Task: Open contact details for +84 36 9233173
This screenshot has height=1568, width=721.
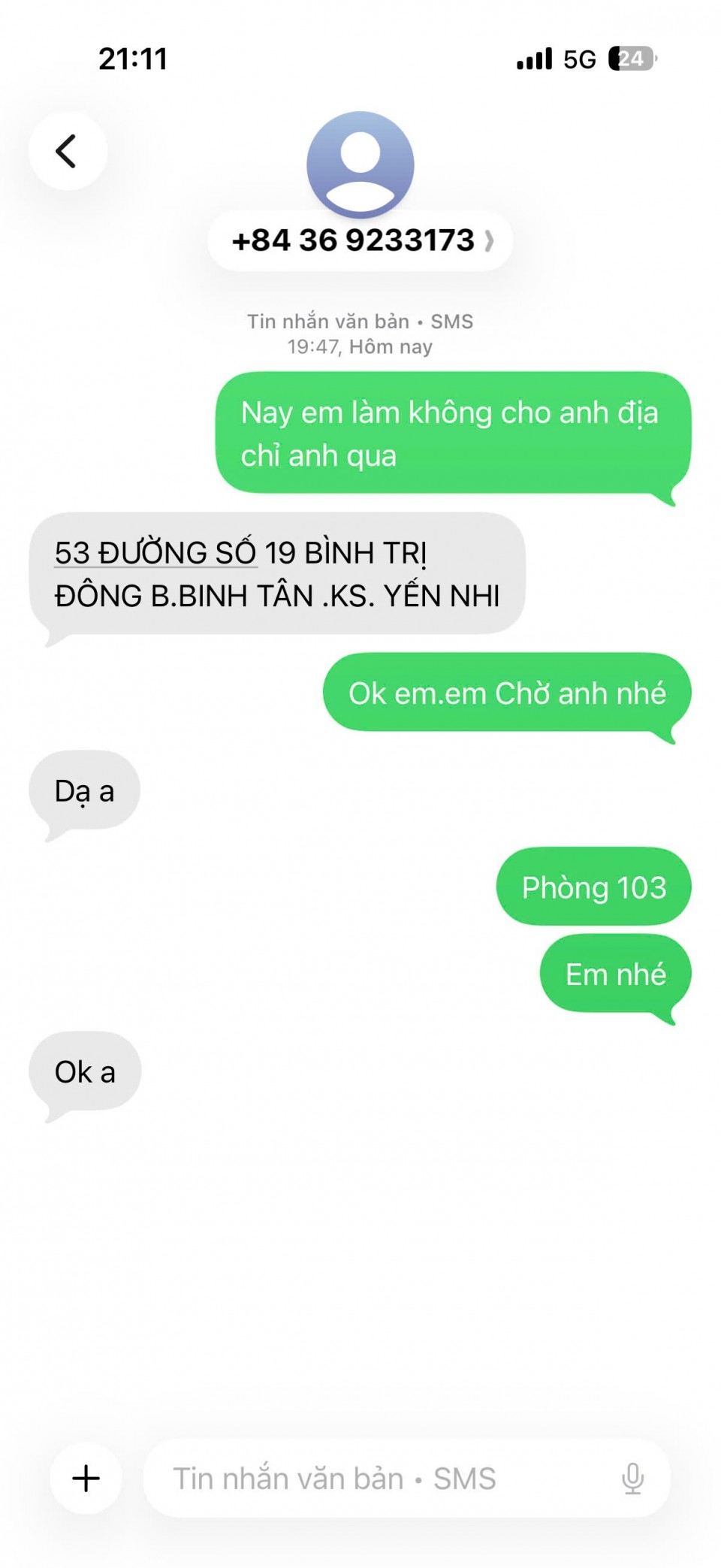Action: pyautogui.click(x=360, y=241)
